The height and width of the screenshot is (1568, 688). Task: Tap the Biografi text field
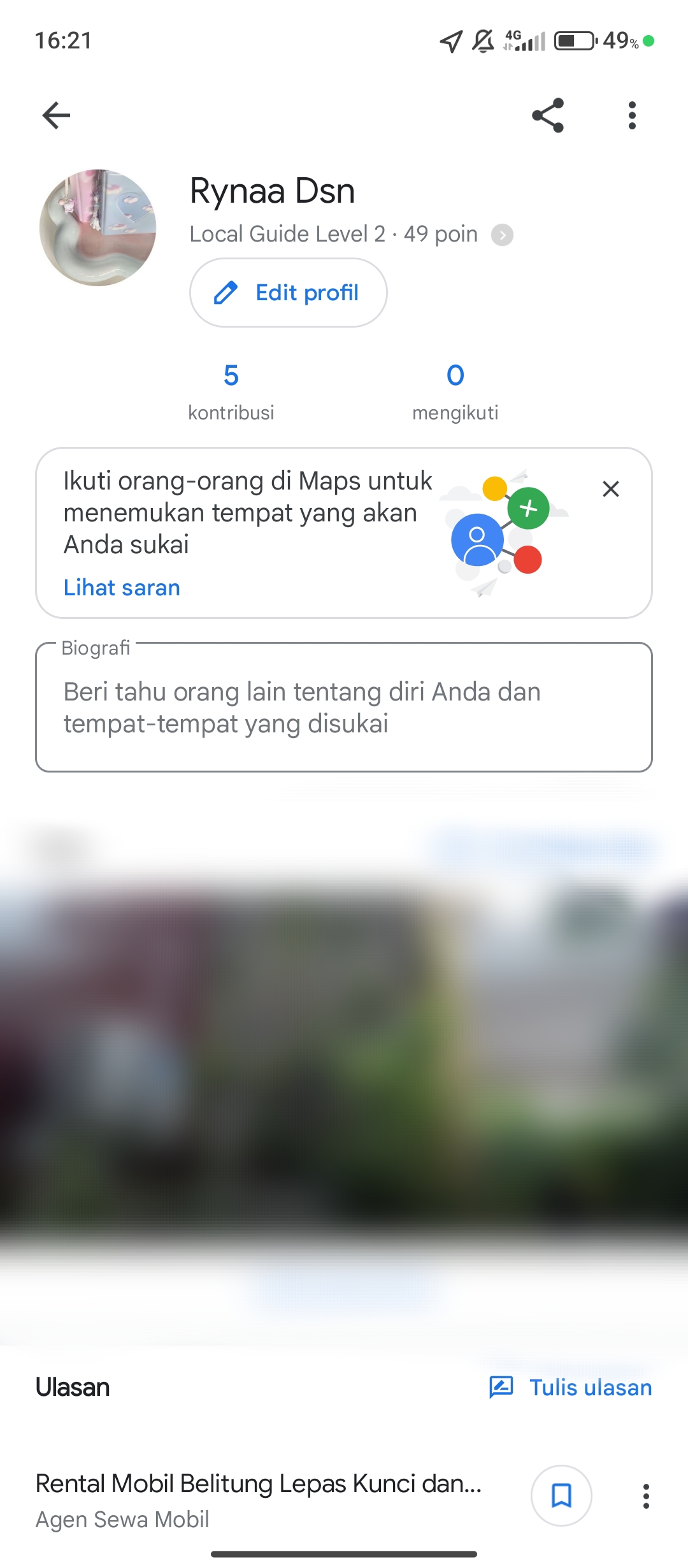(x=344, y=708)
